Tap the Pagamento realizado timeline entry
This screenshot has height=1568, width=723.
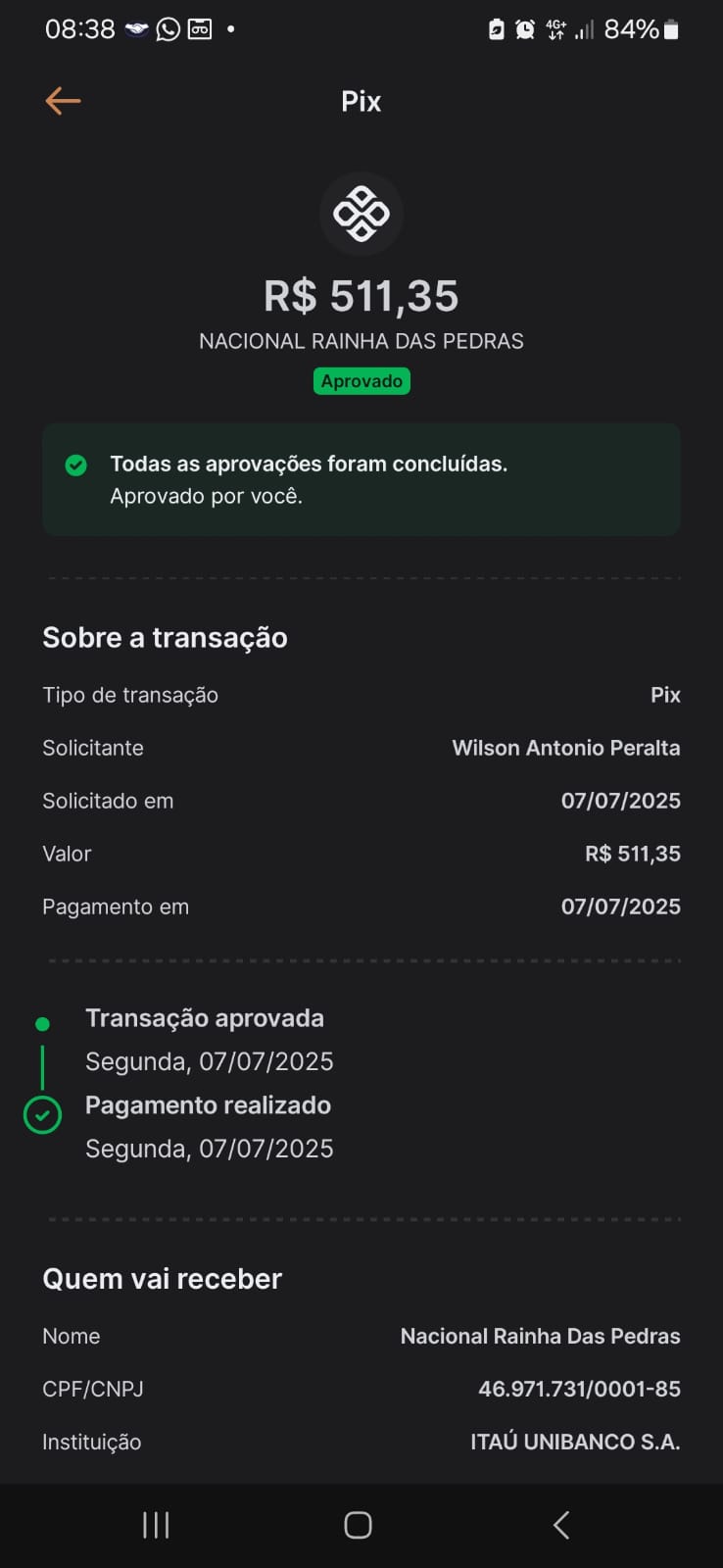point(208,1105)
